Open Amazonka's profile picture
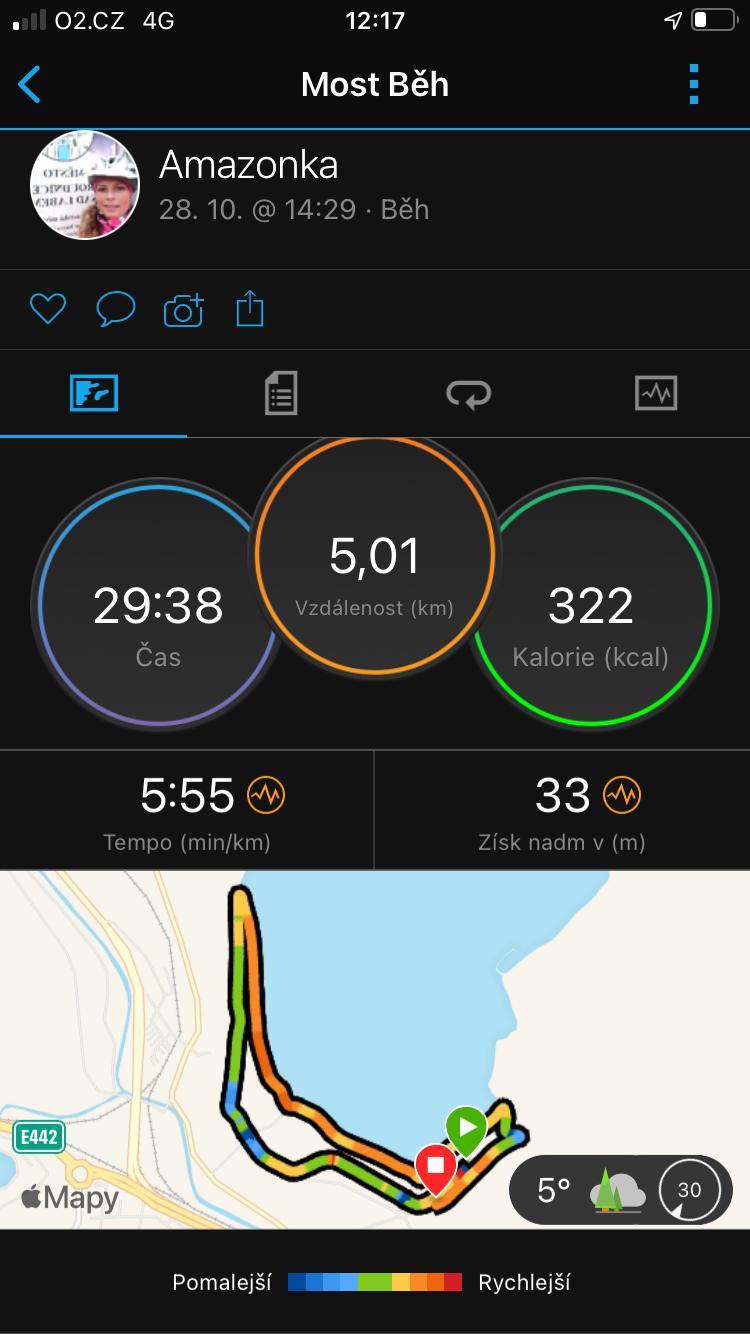The width and height of the screenshot is (750, 1334). [x=85, y=184]
